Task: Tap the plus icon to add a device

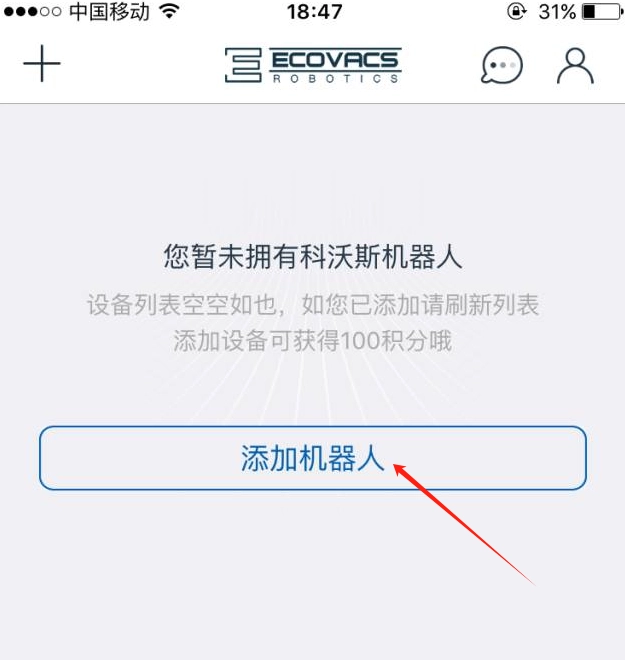Action: [42, 65]
